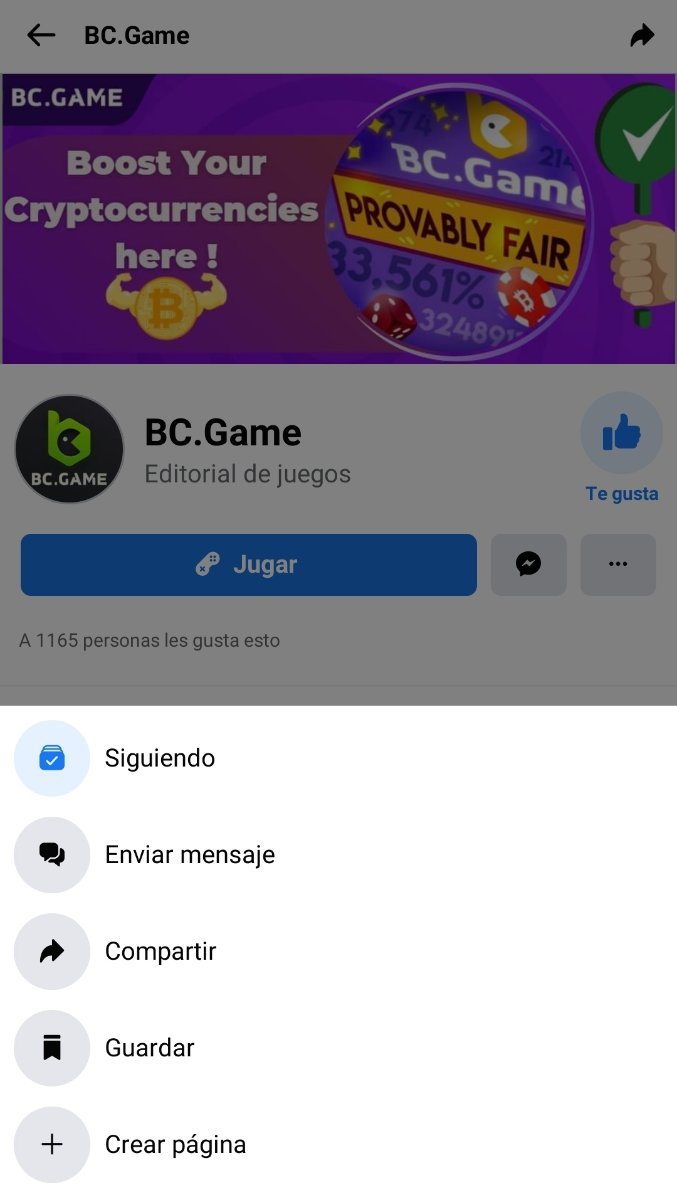Screen dimensions: 677x1200
Task: Save the page with Guardar
Action: [150, 1048]
